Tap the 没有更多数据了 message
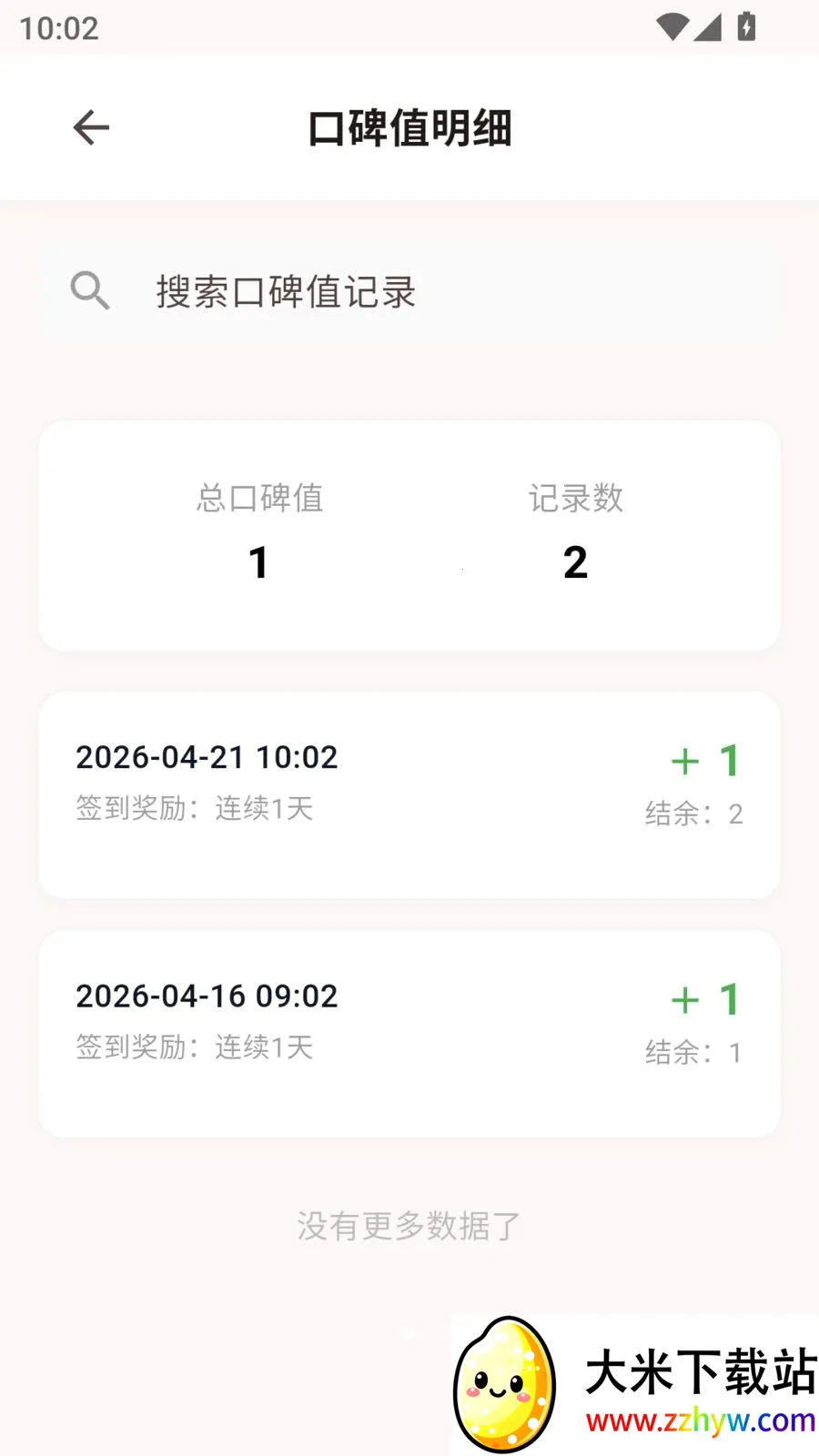The height and width of the screenshot is (1456, 819). click(409, 1227)
